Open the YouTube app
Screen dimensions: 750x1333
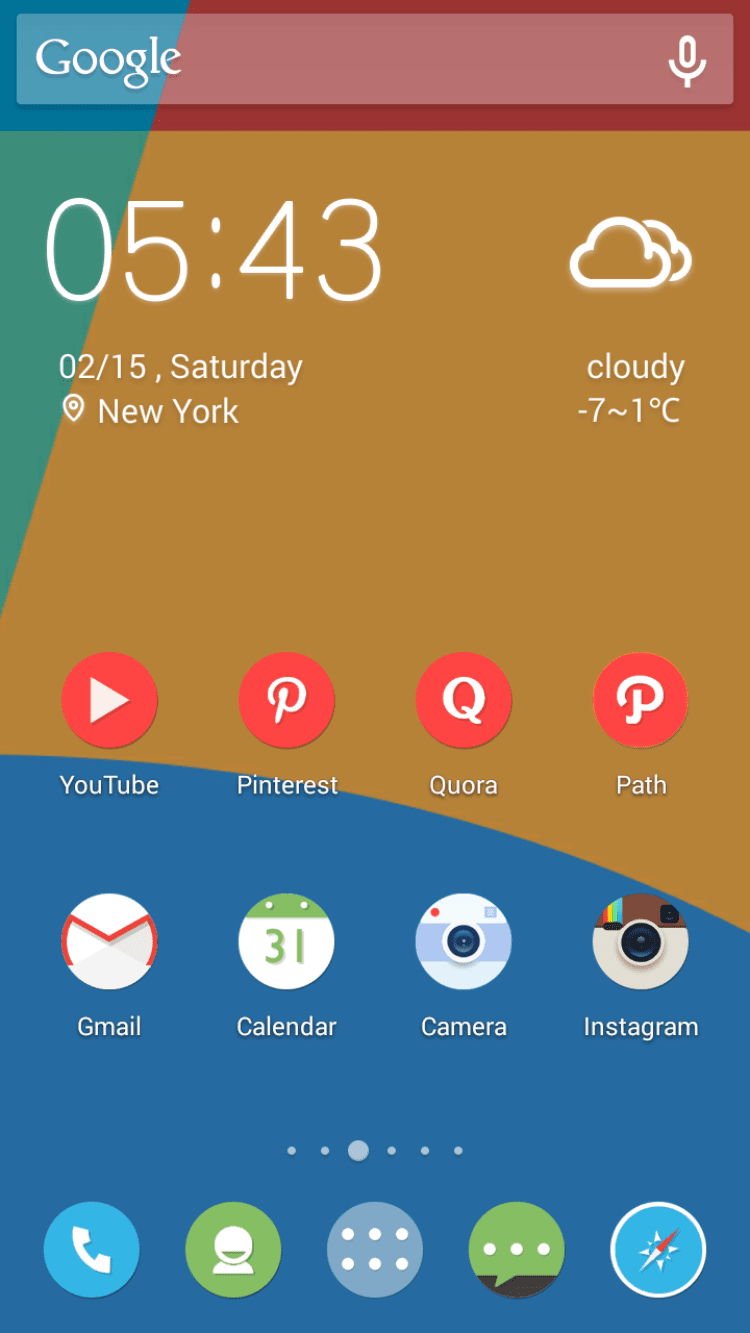(x=109, y=701)
